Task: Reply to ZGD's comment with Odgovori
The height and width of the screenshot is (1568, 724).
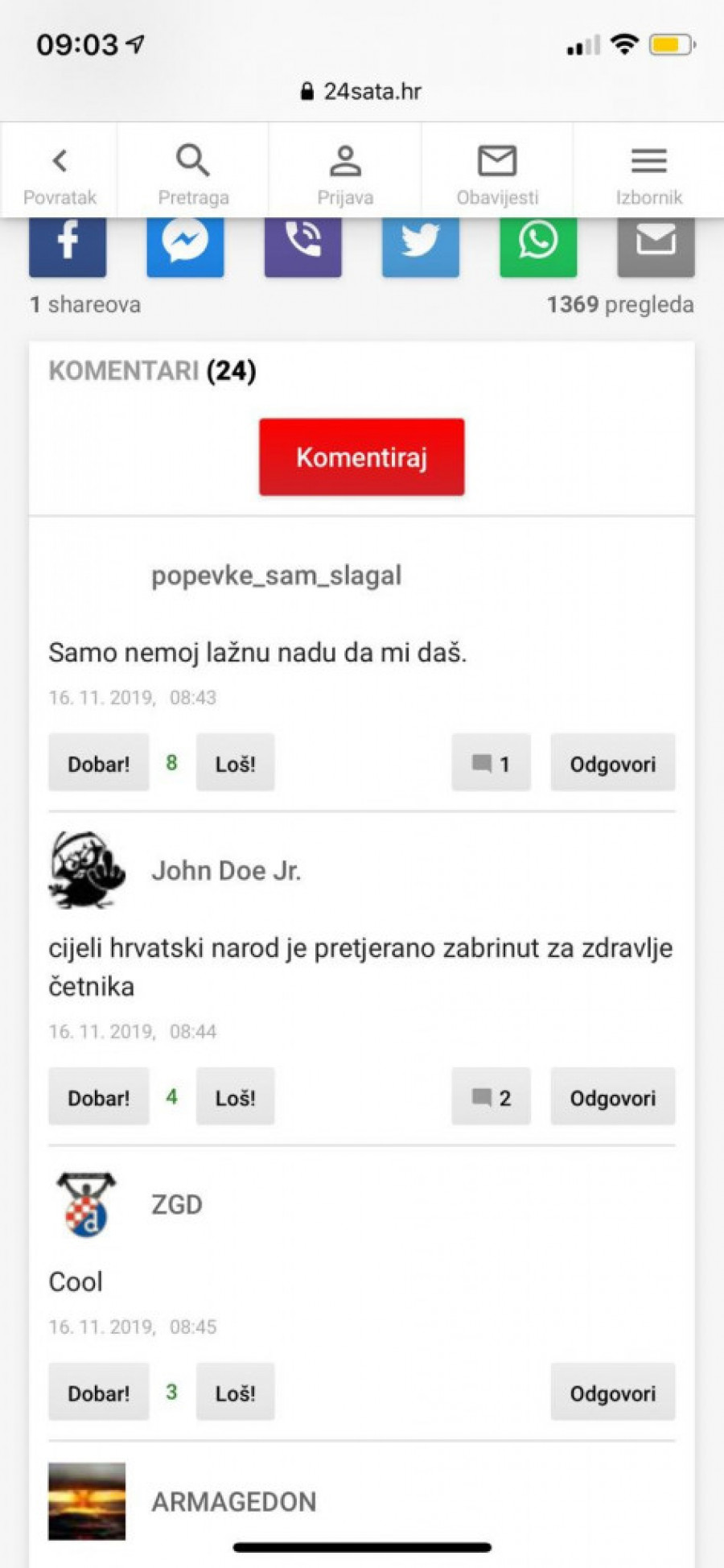Action: coord(612,1392)
